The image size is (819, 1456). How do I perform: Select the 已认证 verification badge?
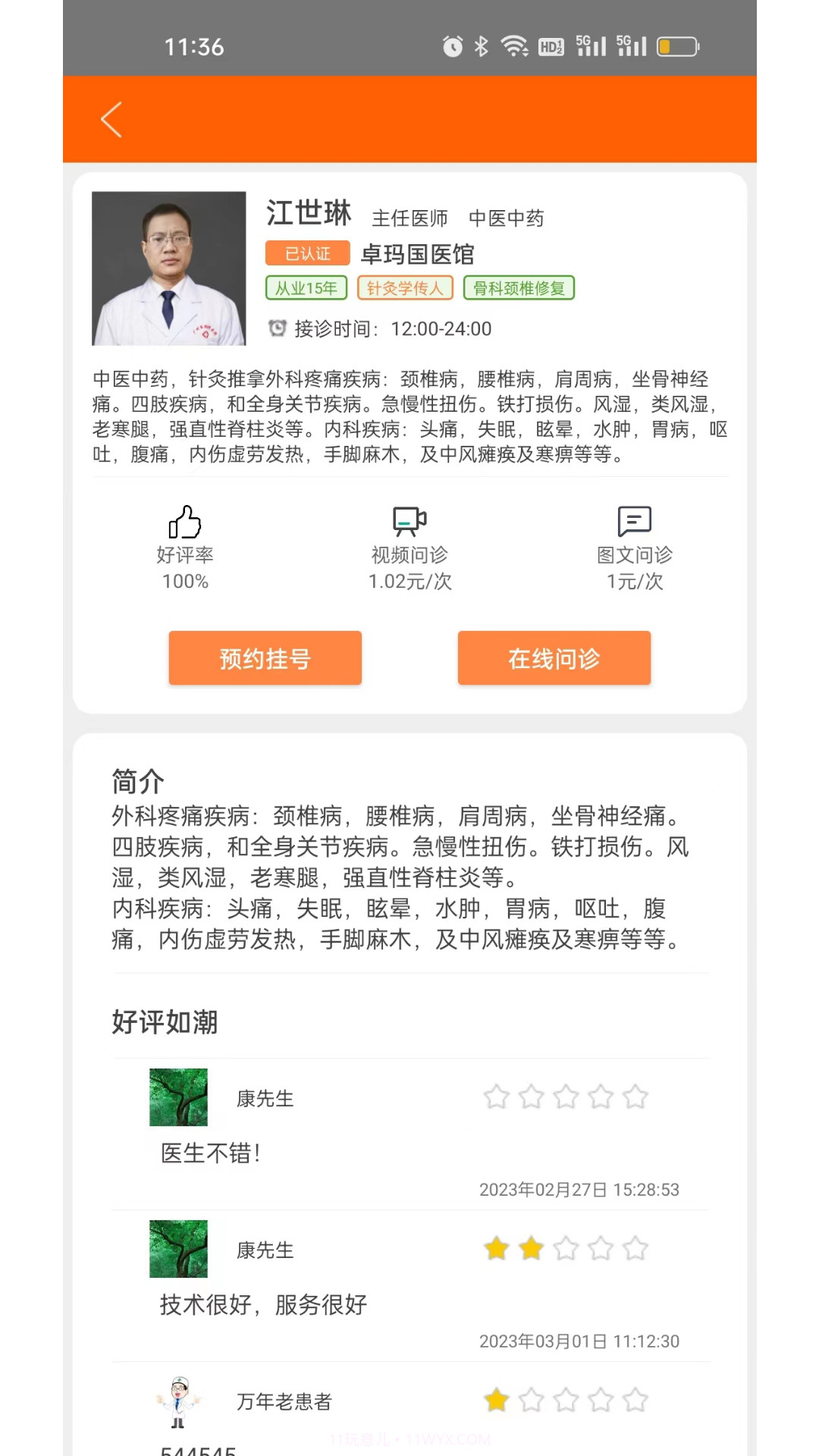coord(307,253)
